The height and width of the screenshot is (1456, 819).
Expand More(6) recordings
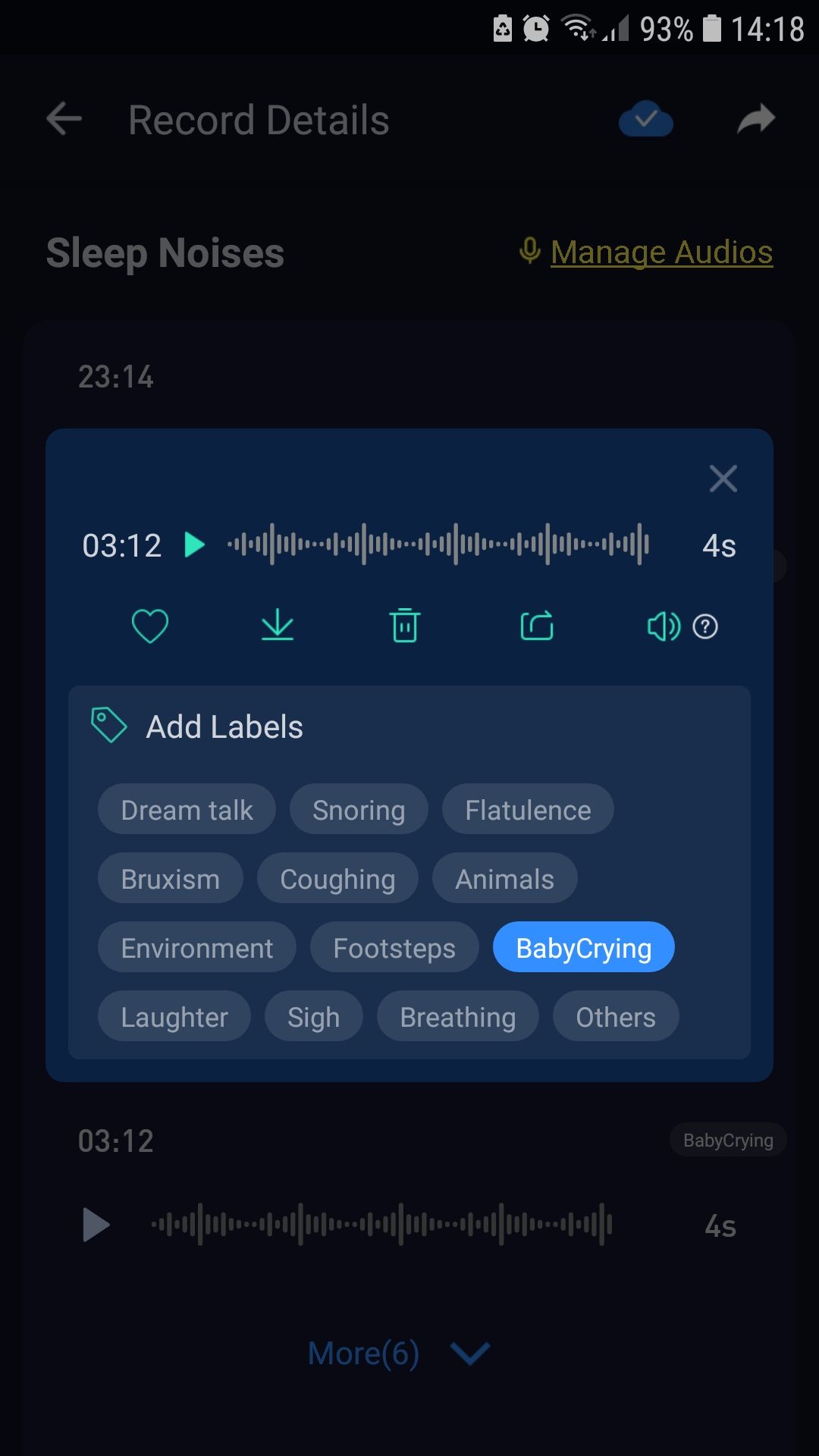coord(398,1353)
